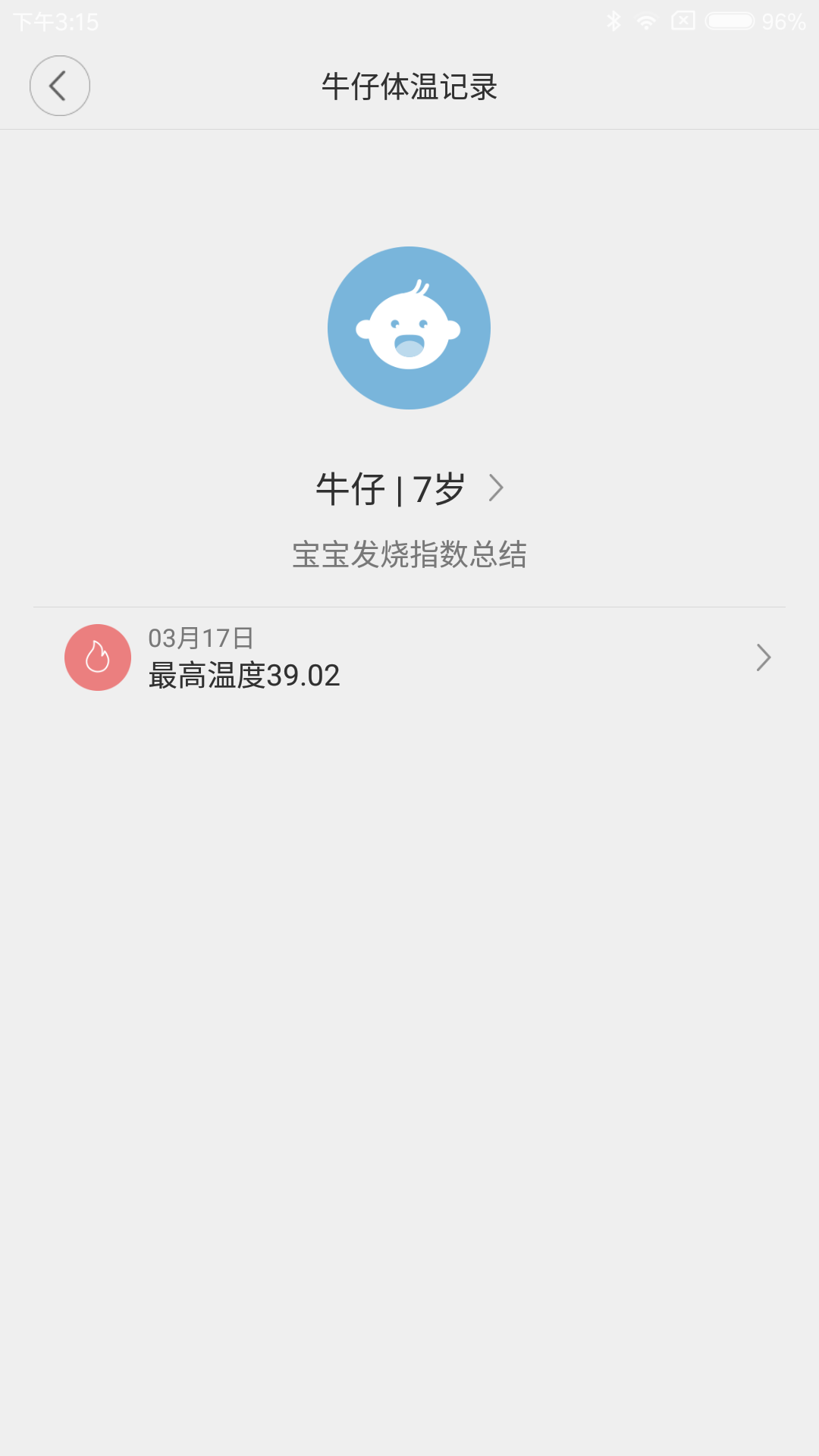View the 最高温度39.02 record

(x=243, y=673)
